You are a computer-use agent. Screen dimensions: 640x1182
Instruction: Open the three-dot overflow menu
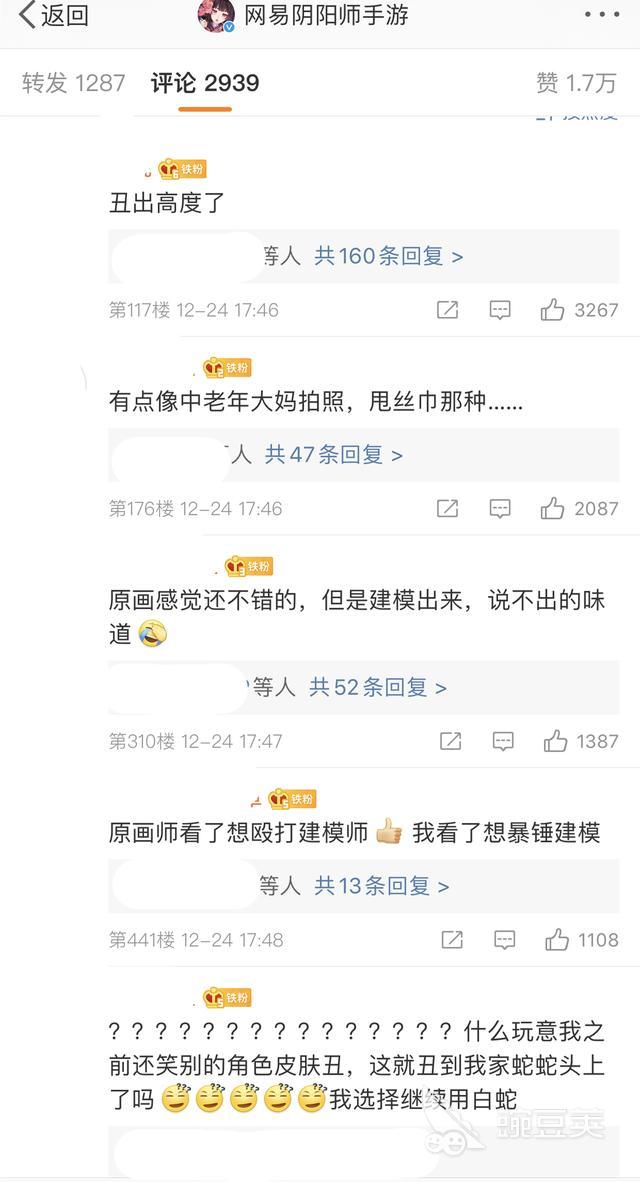pos(602,16)
